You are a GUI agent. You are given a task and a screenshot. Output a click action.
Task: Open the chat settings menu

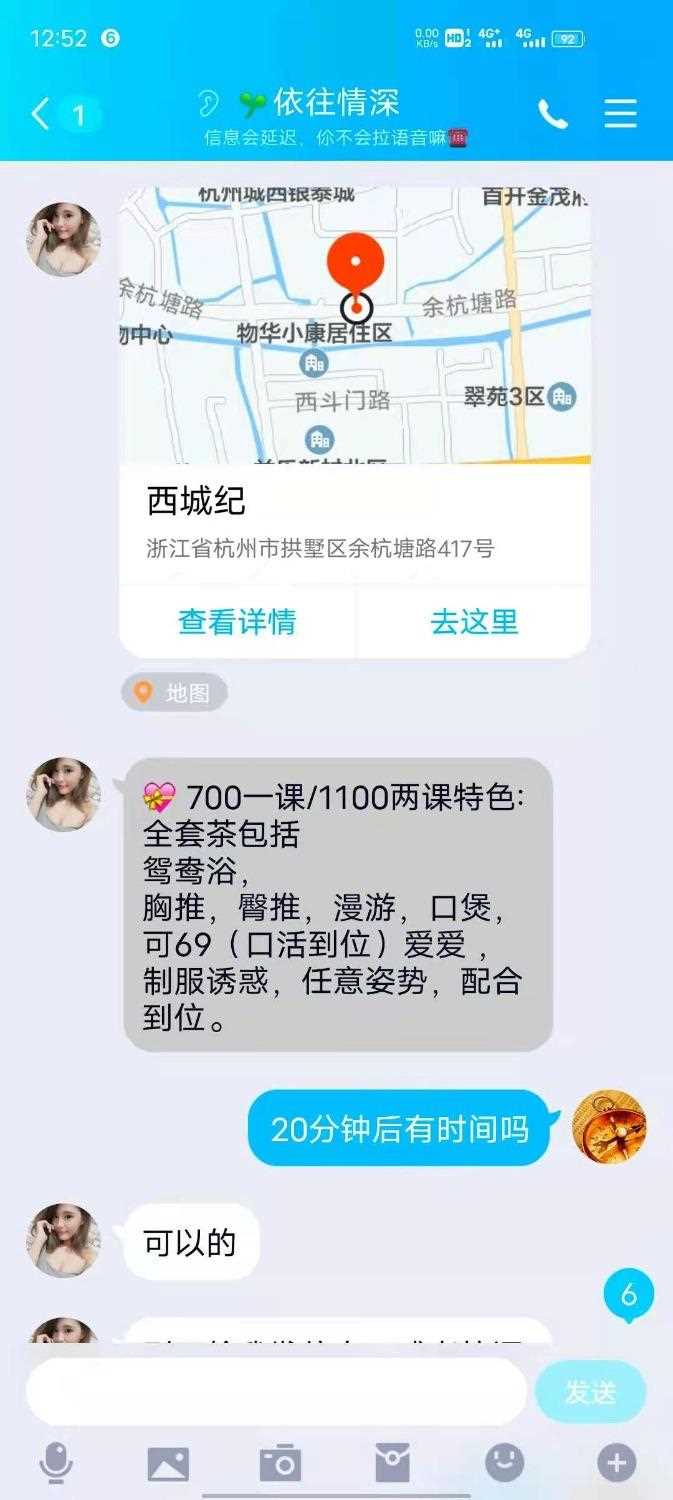coord(620,113)
